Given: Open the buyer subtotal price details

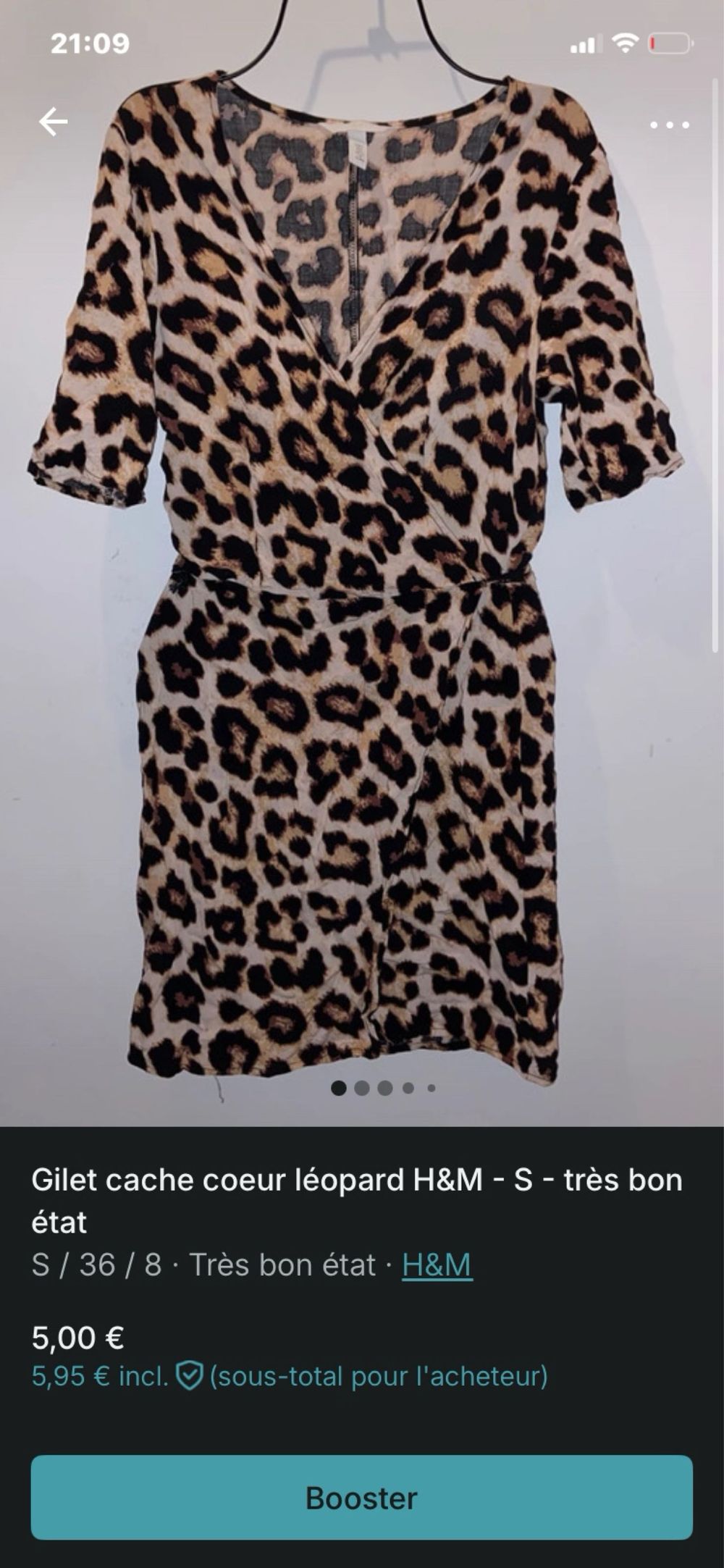Looking at the screenshot, I should coord(290,1376).
